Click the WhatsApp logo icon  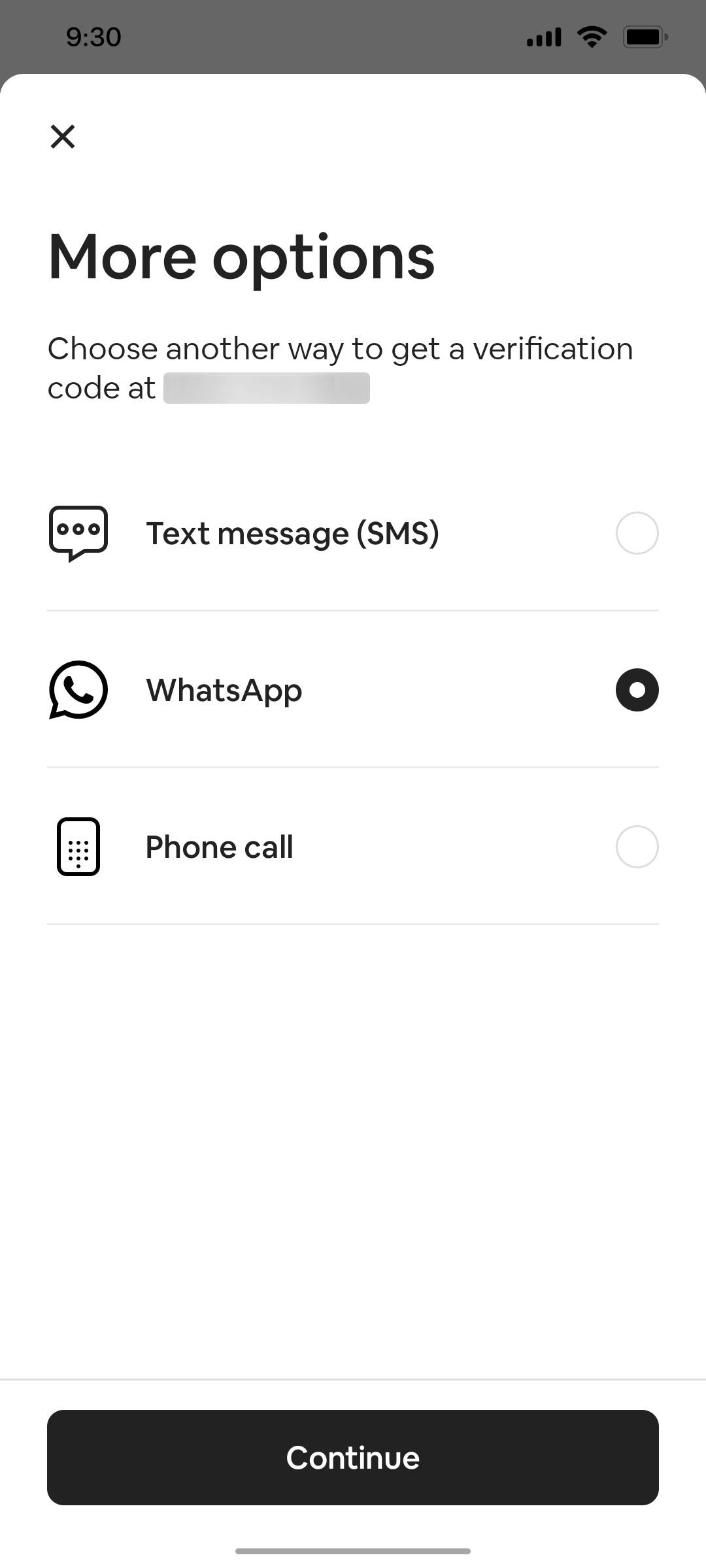coord(78,689)
